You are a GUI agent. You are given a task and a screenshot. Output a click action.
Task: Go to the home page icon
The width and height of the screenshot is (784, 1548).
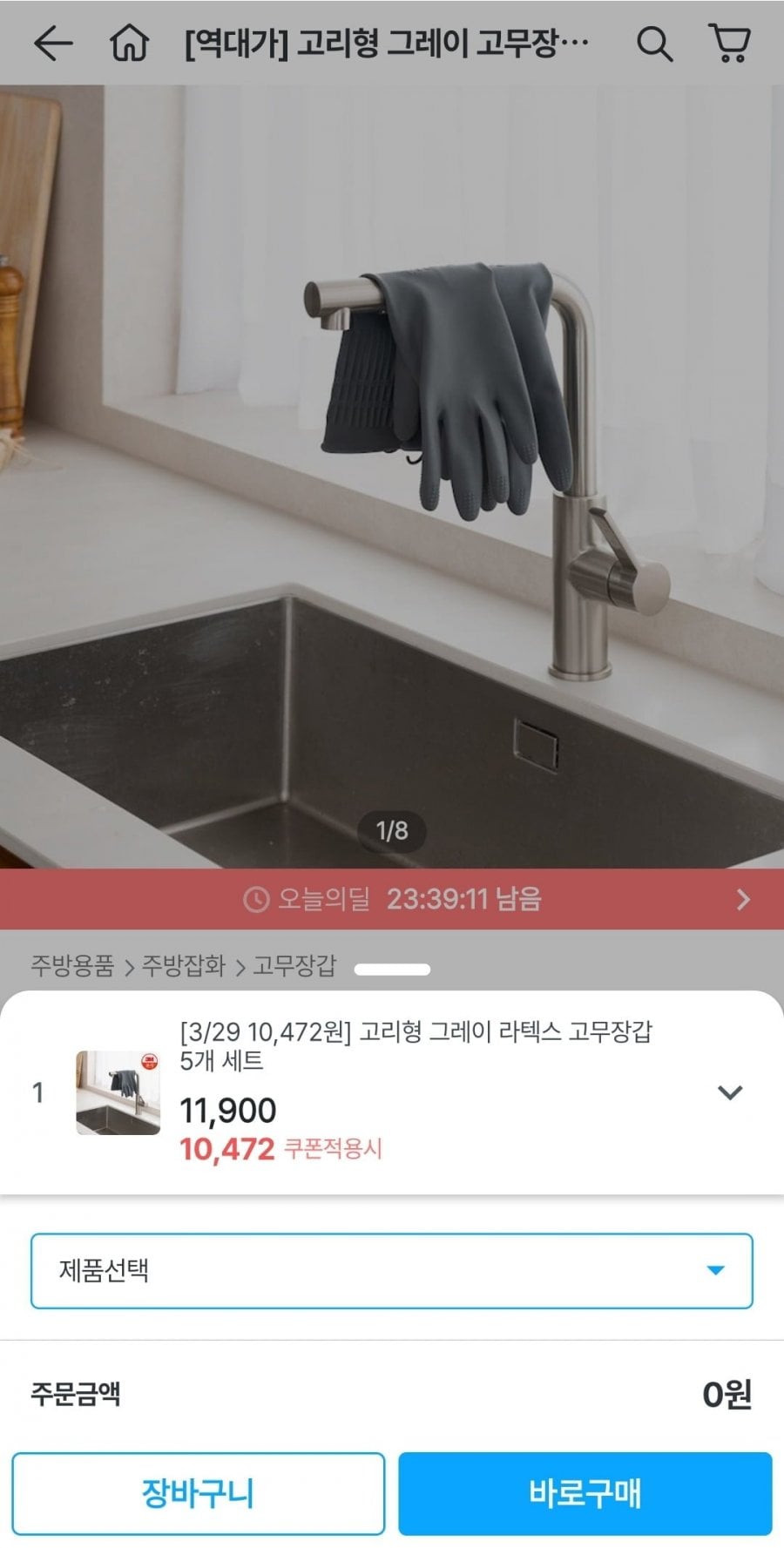tap(129, 43)
